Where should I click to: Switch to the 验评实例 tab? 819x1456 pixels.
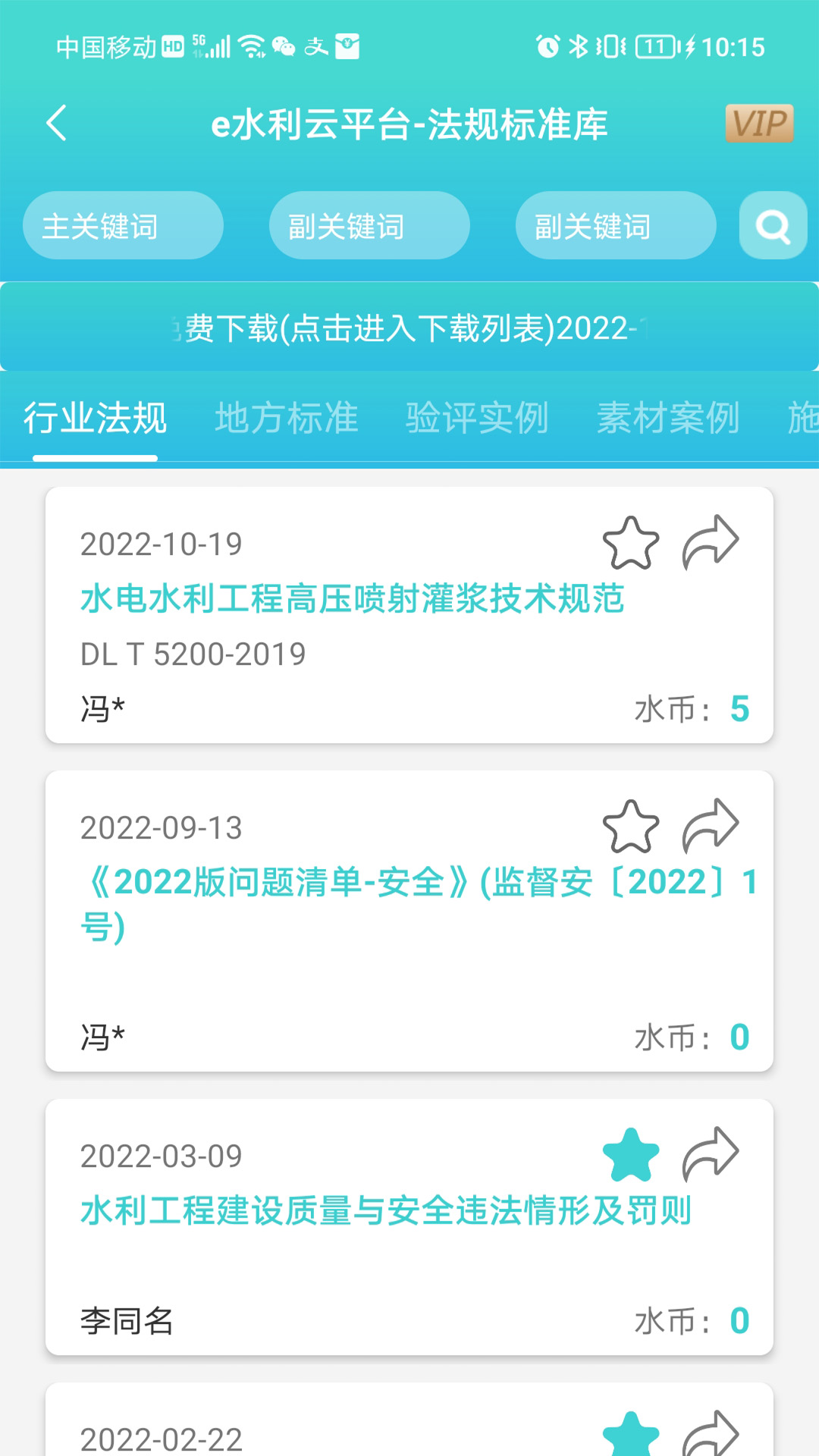coord(477,418)
